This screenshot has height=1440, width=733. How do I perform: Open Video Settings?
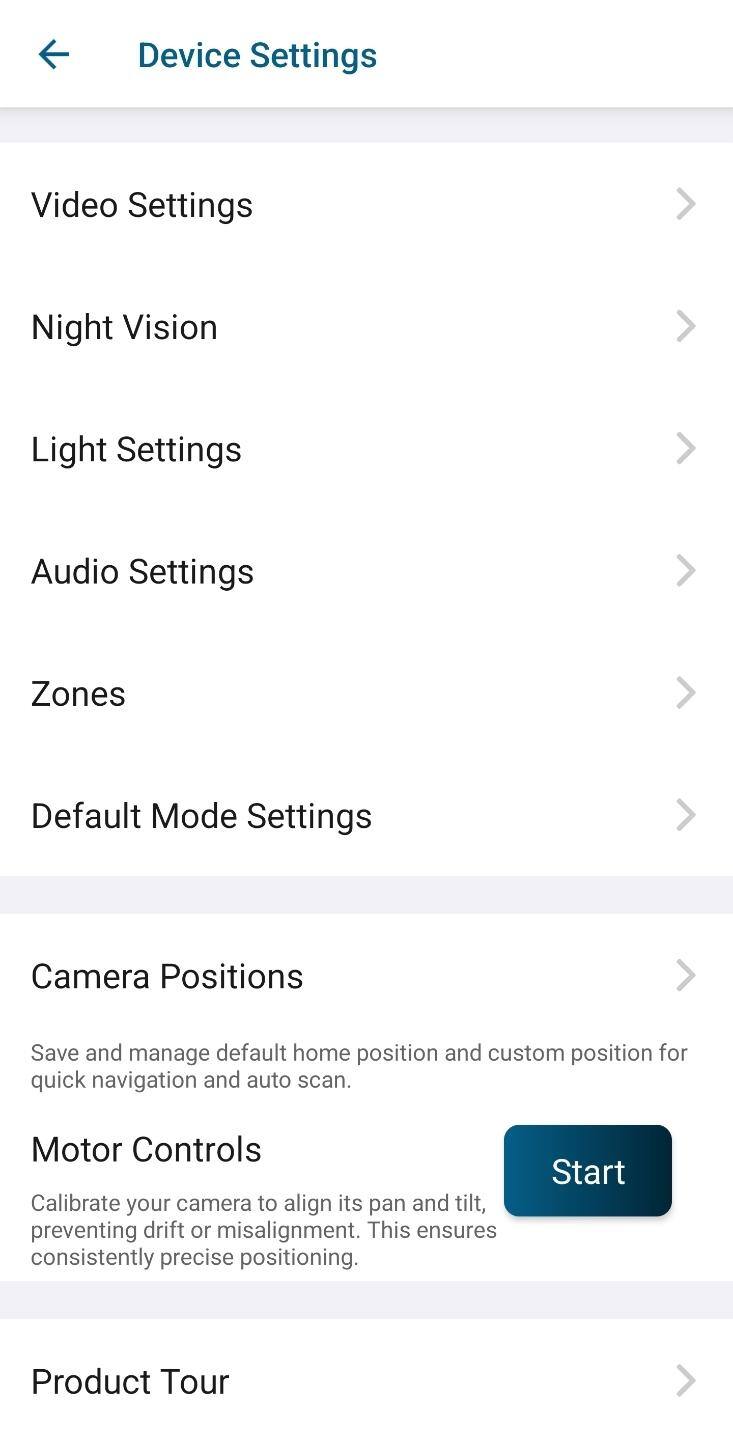(x=366, y=205)
